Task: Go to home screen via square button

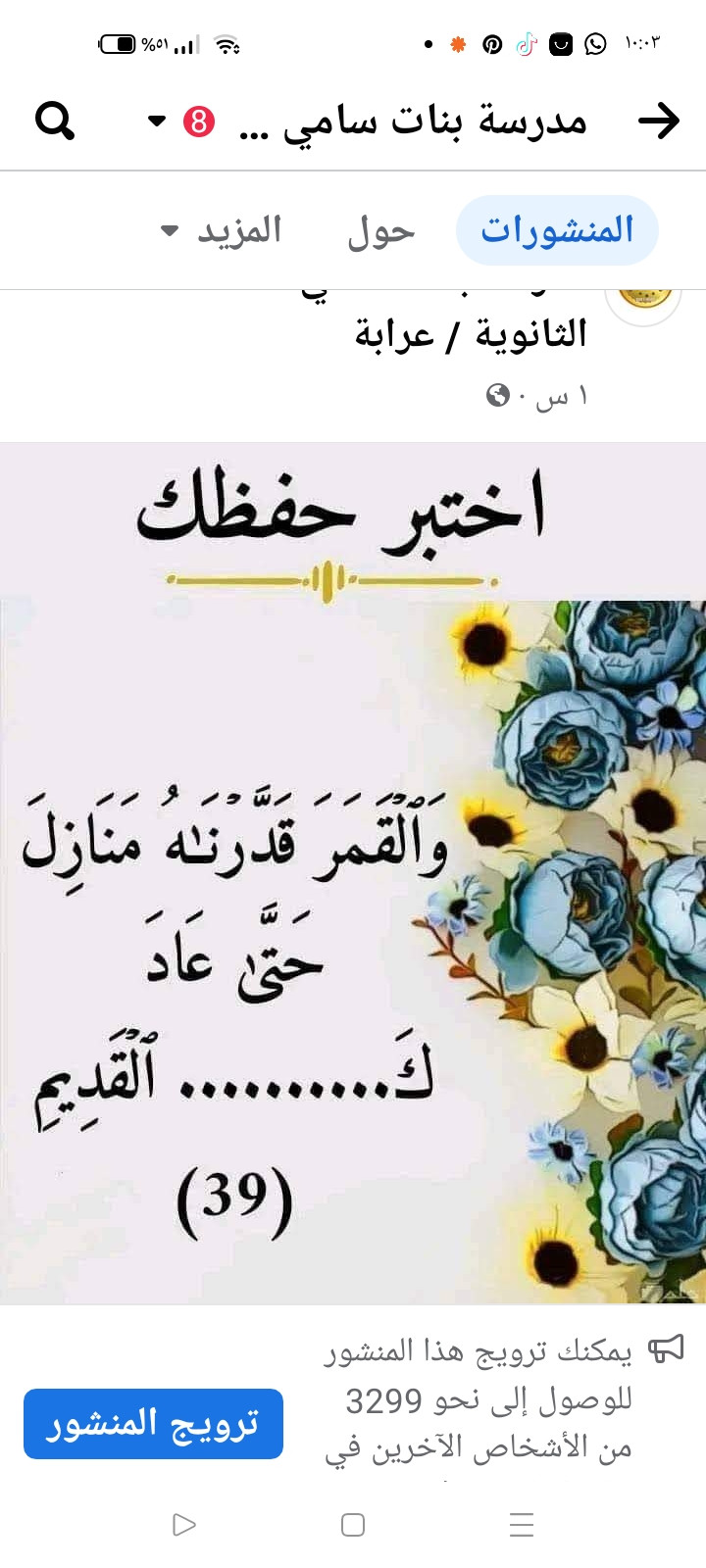Action: (353, 1525)
